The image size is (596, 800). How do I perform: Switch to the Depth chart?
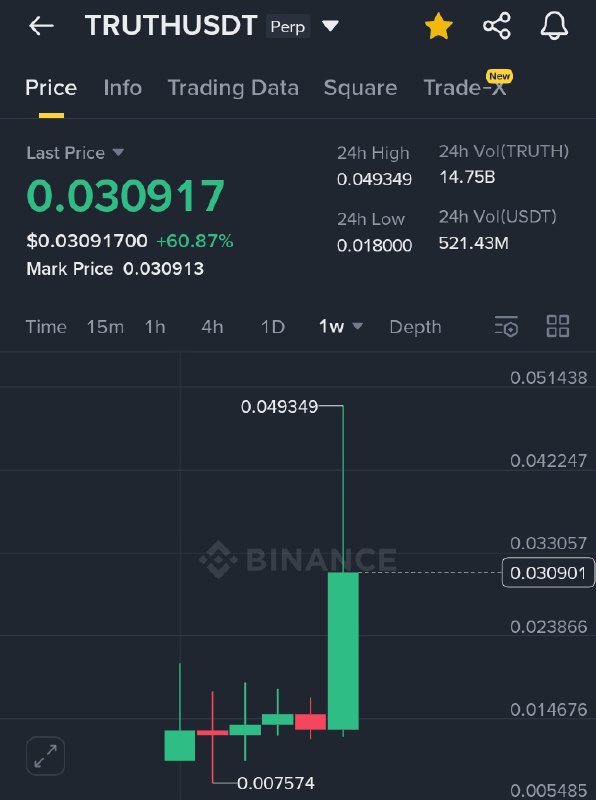415,327
